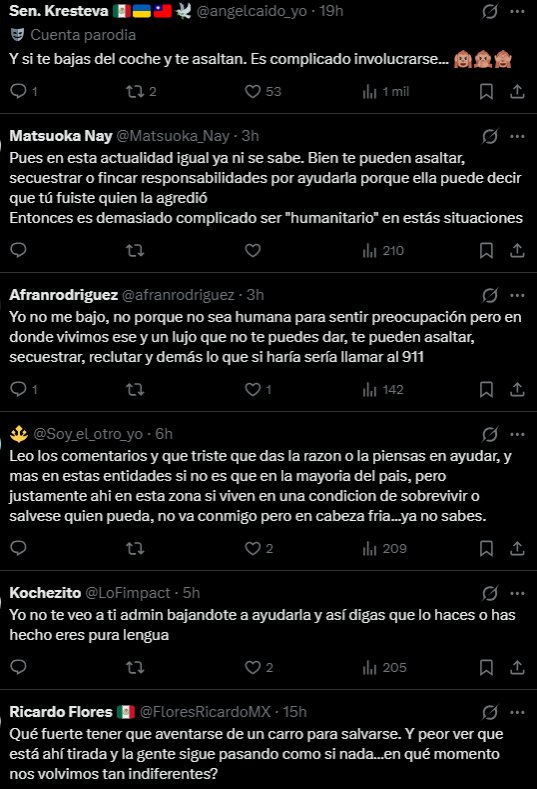The image size is (537, 789).
Task: Repost @Soy_el_otro_yo's comment
Action: point(134,548)
